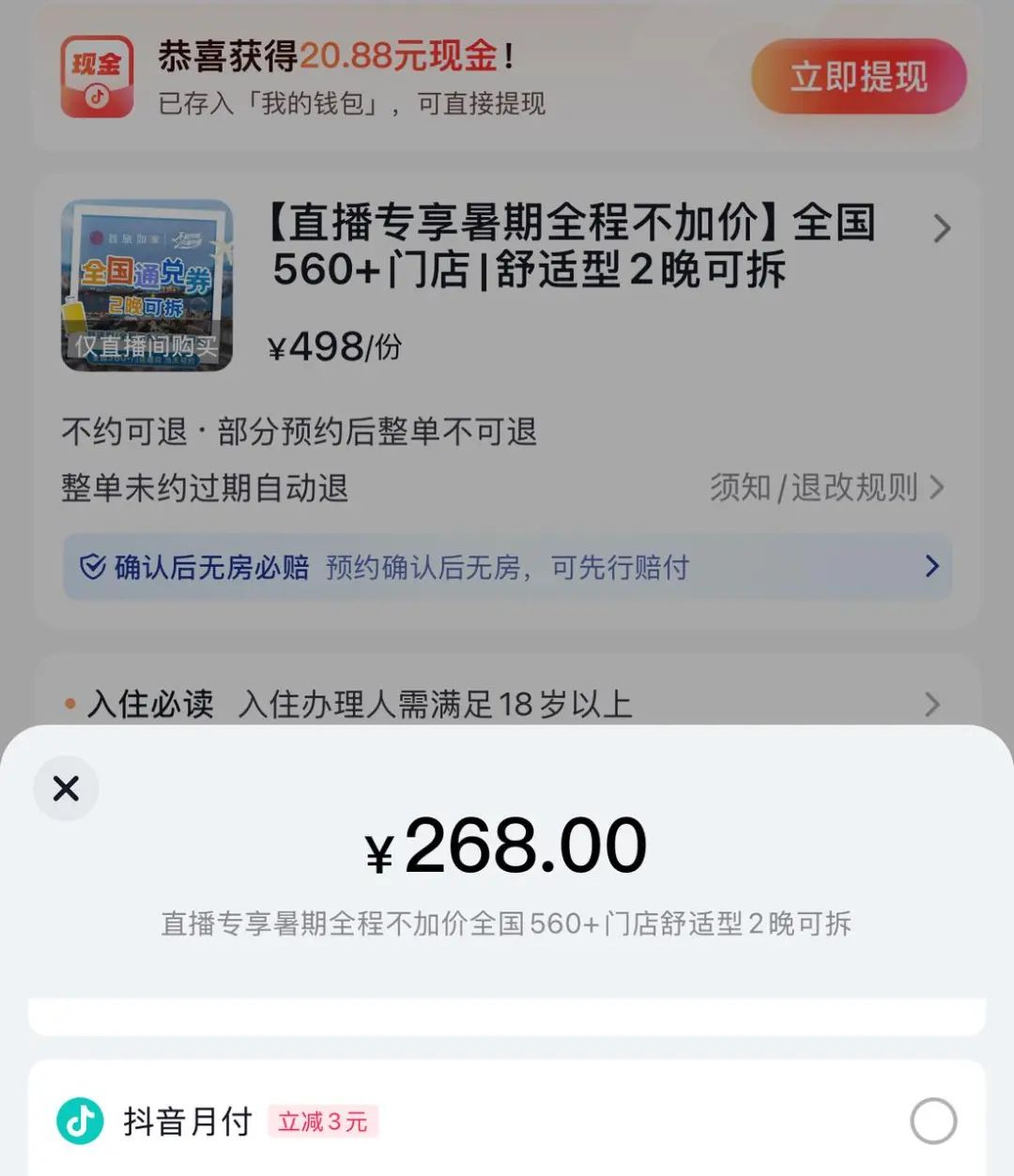This screenshot has height=1176, width=1014.
Task: Select 抖音月付 as the payment method
Action: (x=184, y=1121)
